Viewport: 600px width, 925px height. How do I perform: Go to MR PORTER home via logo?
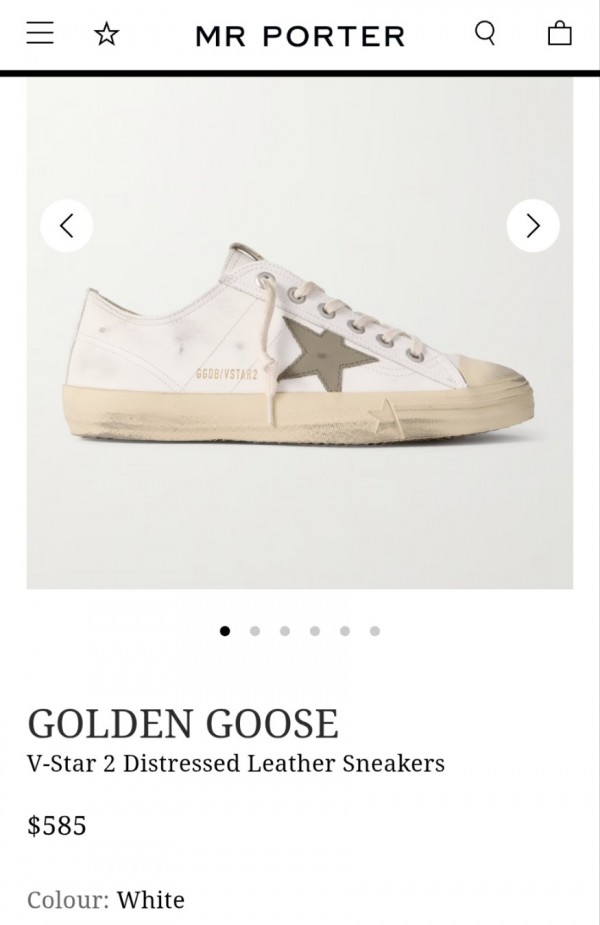point(300,37)
